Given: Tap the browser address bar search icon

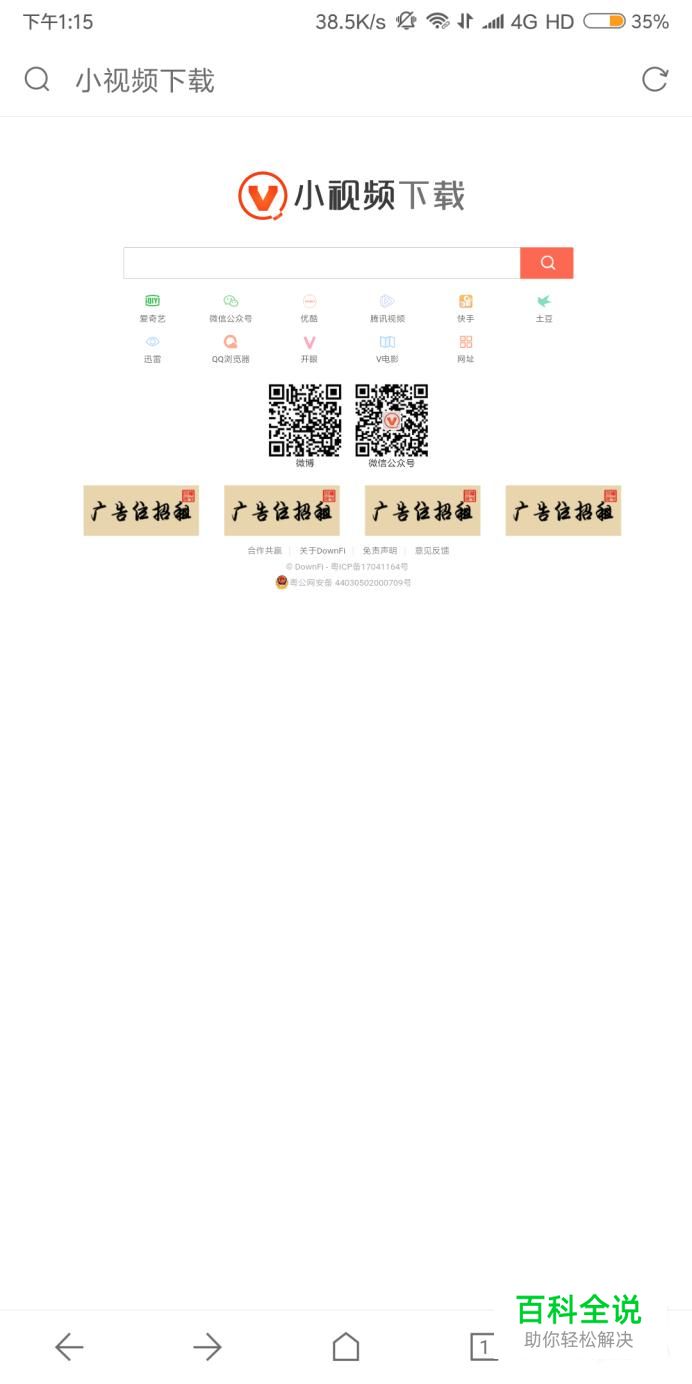Looking at the screenshot, I should [37, 80].
